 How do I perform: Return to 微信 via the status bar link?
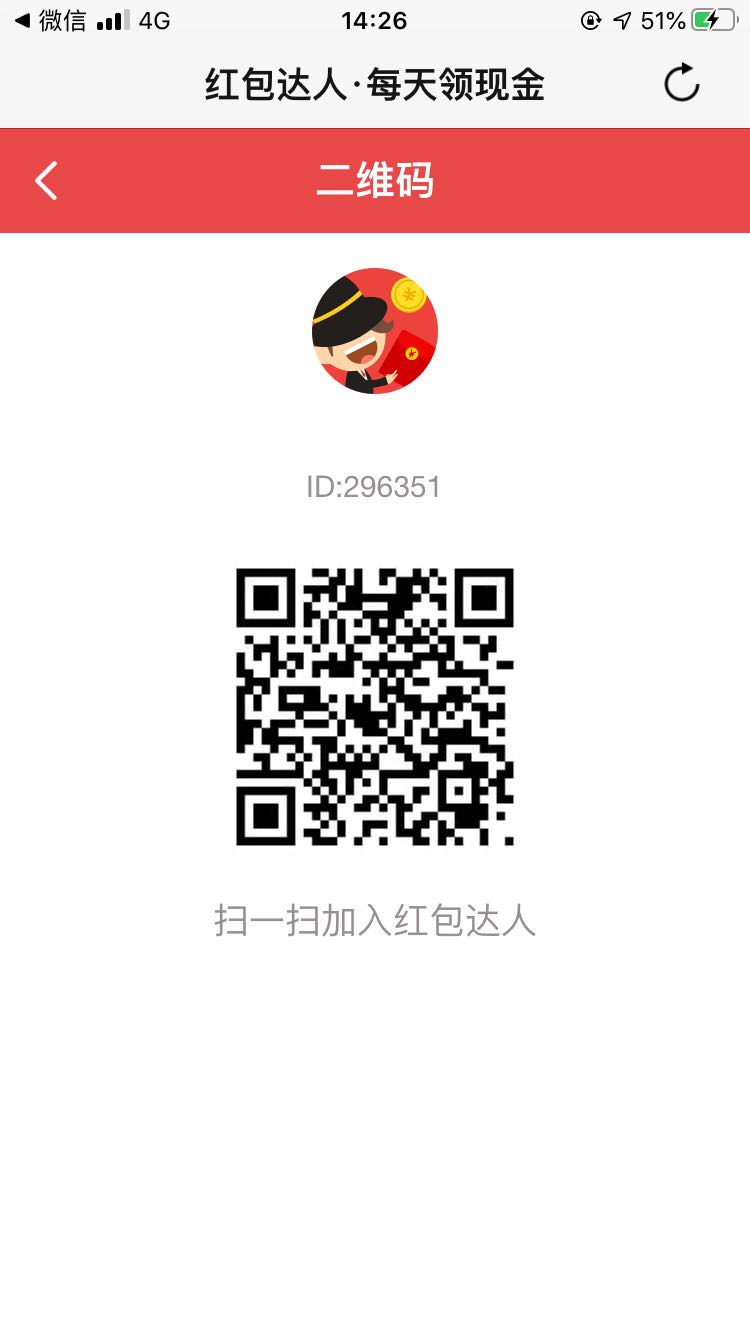tap(51, 20)
